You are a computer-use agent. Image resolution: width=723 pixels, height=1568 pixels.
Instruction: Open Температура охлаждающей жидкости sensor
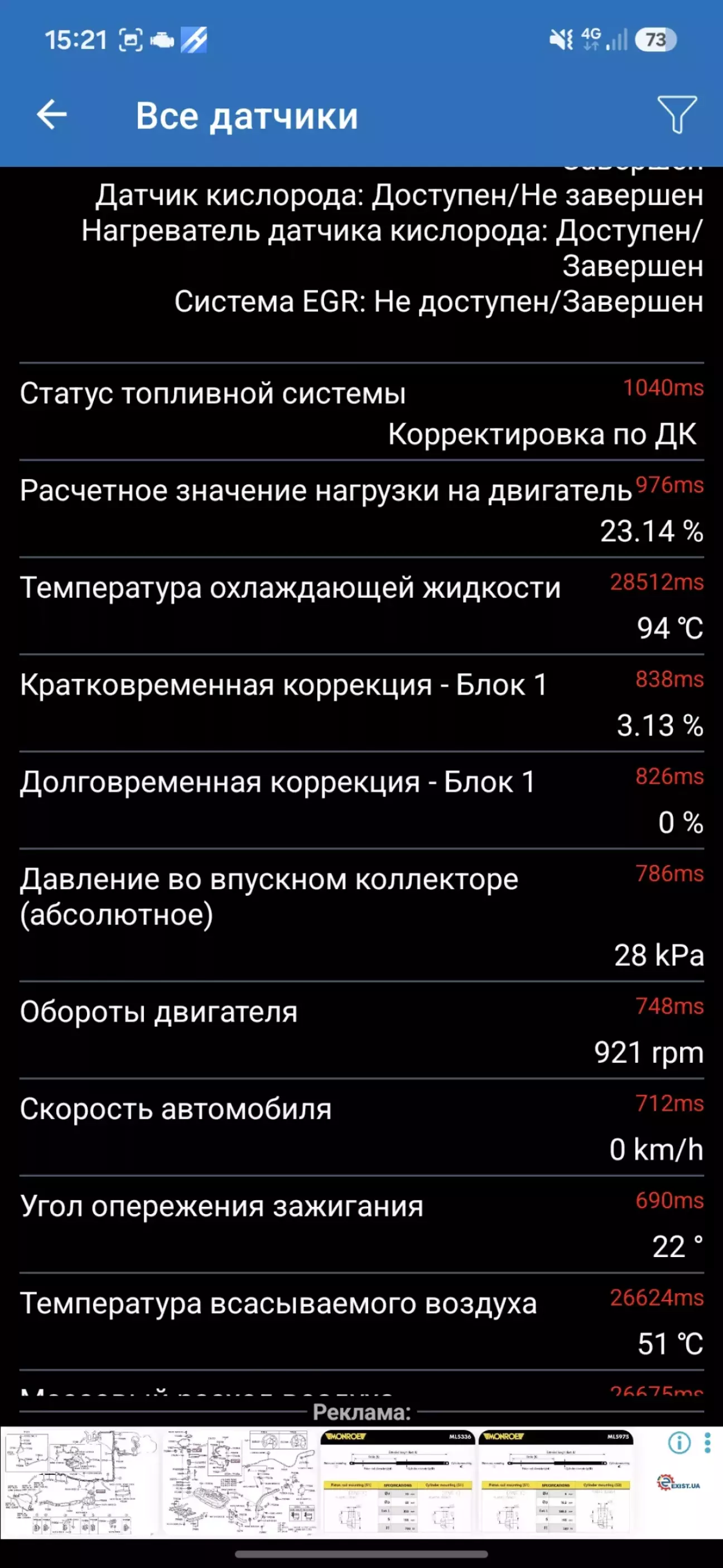point(361,606)
